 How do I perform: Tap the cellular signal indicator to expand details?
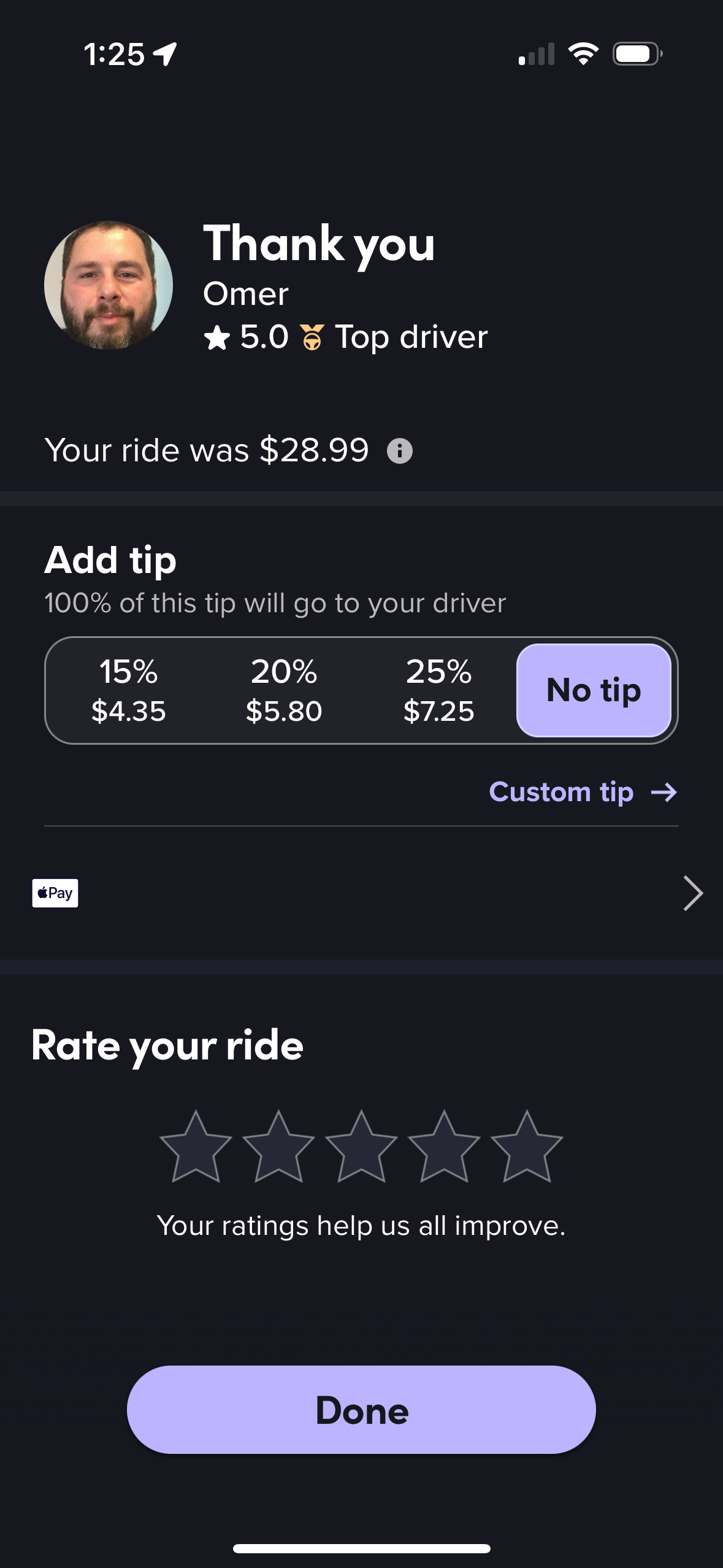536,54
